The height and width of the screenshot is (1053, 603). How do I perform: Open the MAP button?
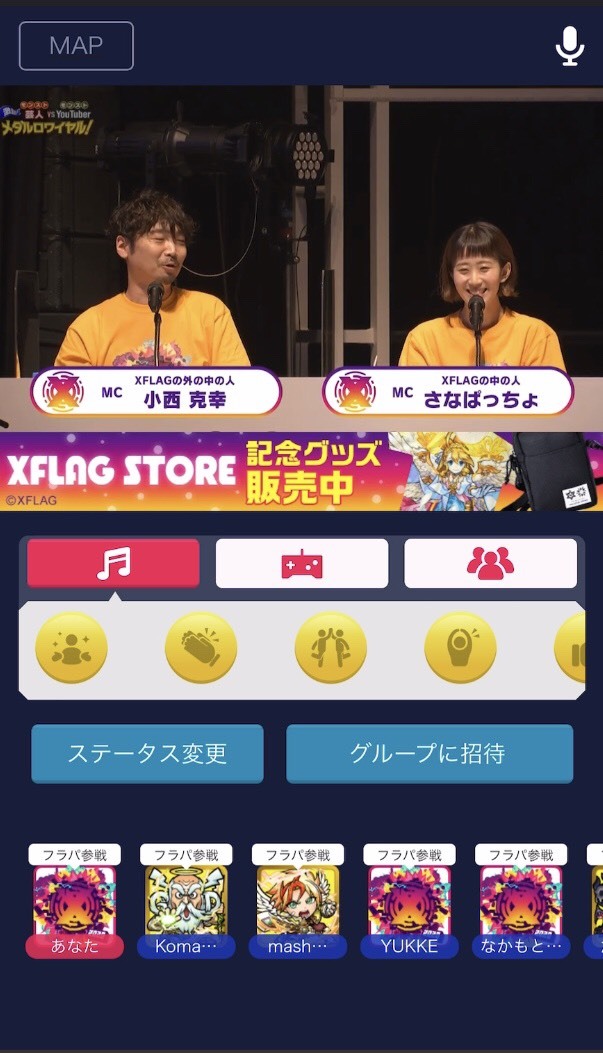tap(76, 46)
